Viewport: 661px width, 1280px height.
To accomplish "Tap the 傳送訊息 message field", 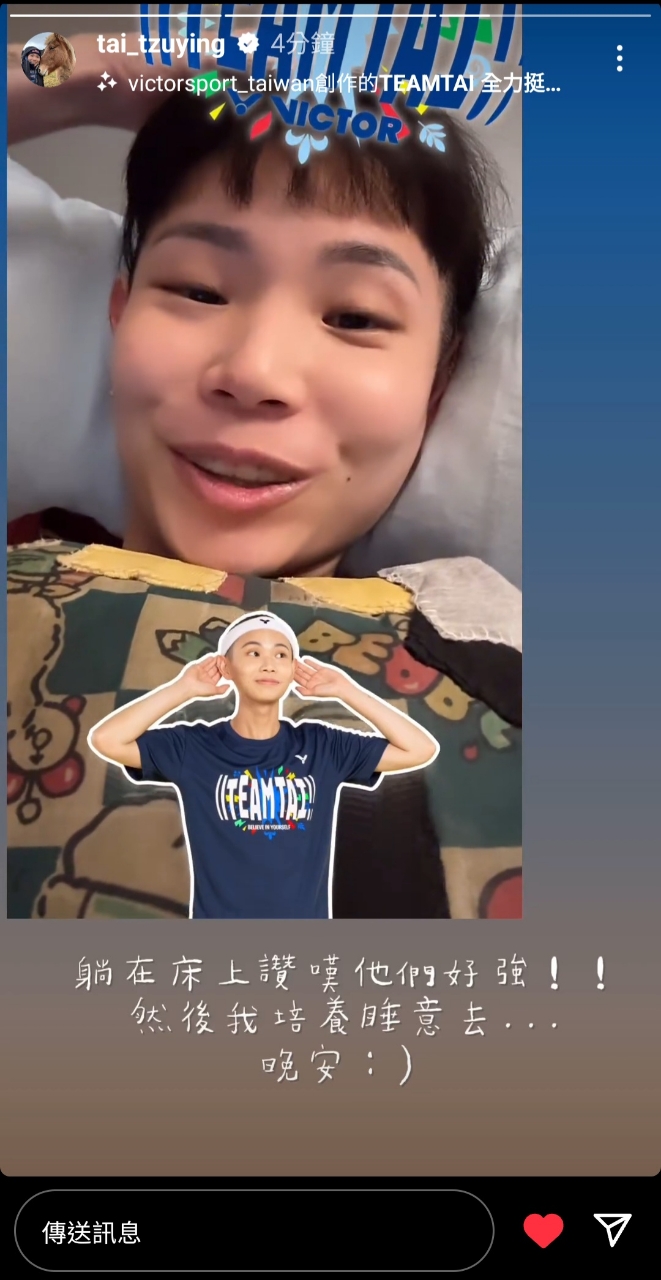I will tap(254, 1230).
